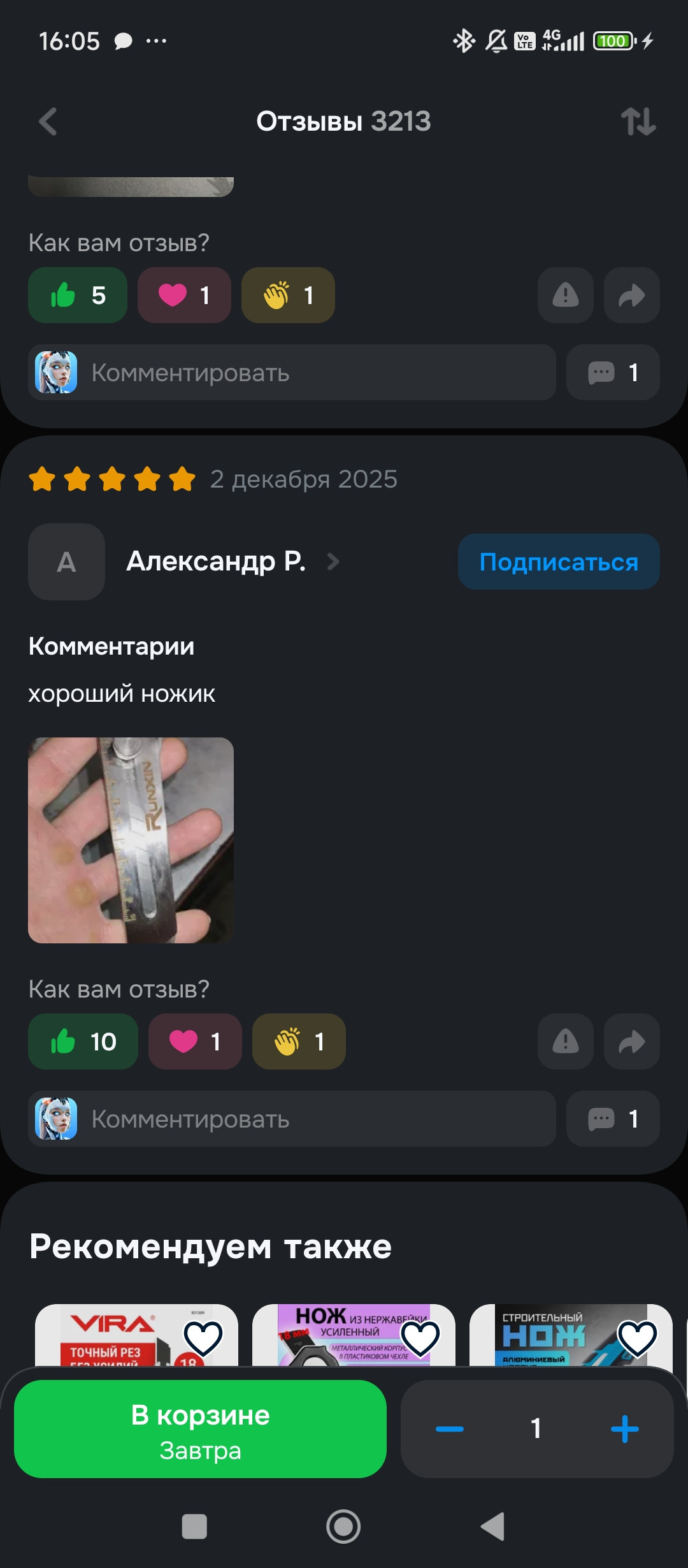Save the Строительный нож card to favorites

tap(637, 1337)
